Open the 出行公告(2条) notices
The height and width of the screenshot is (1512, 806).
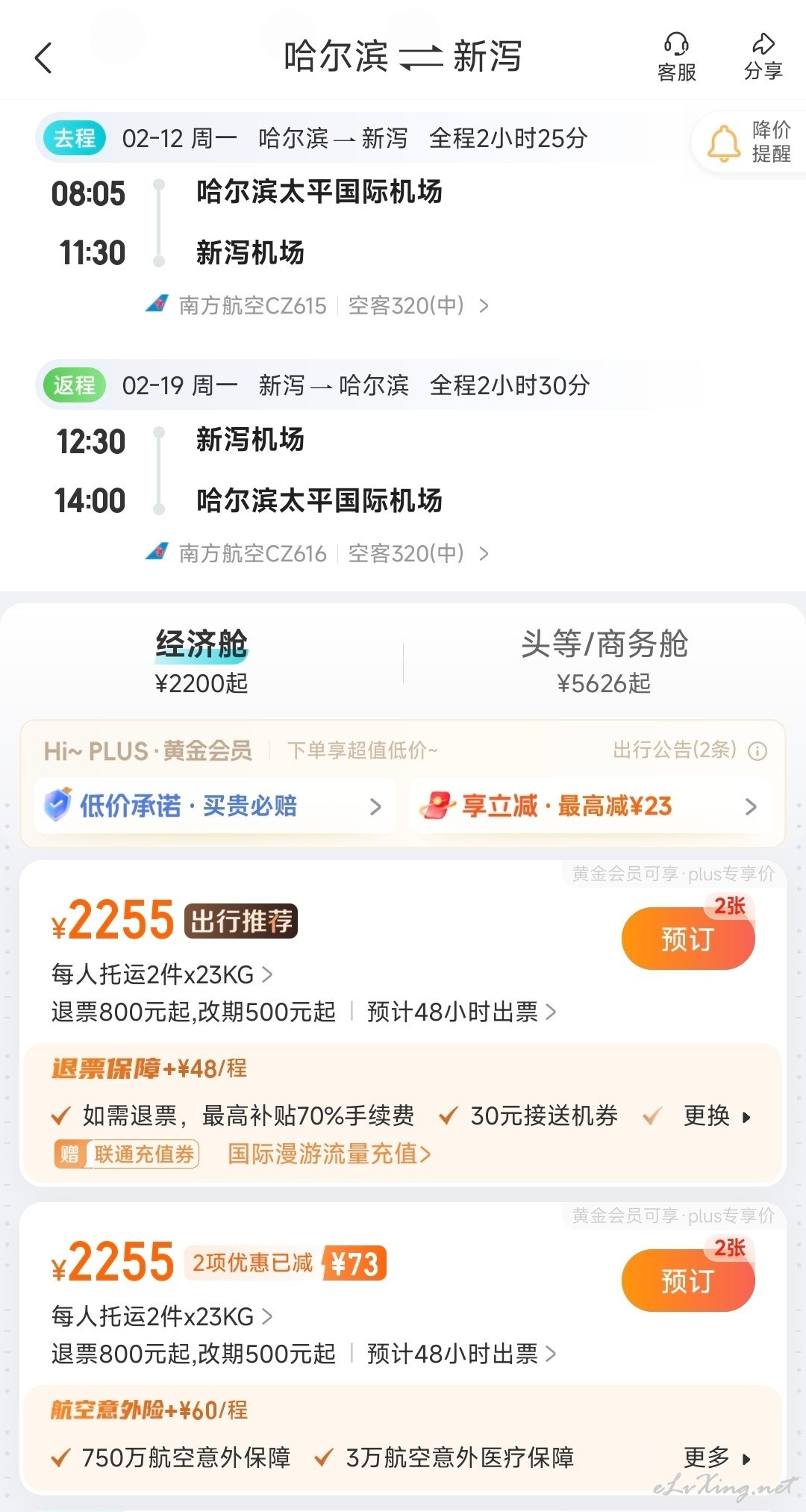(690, 750)
